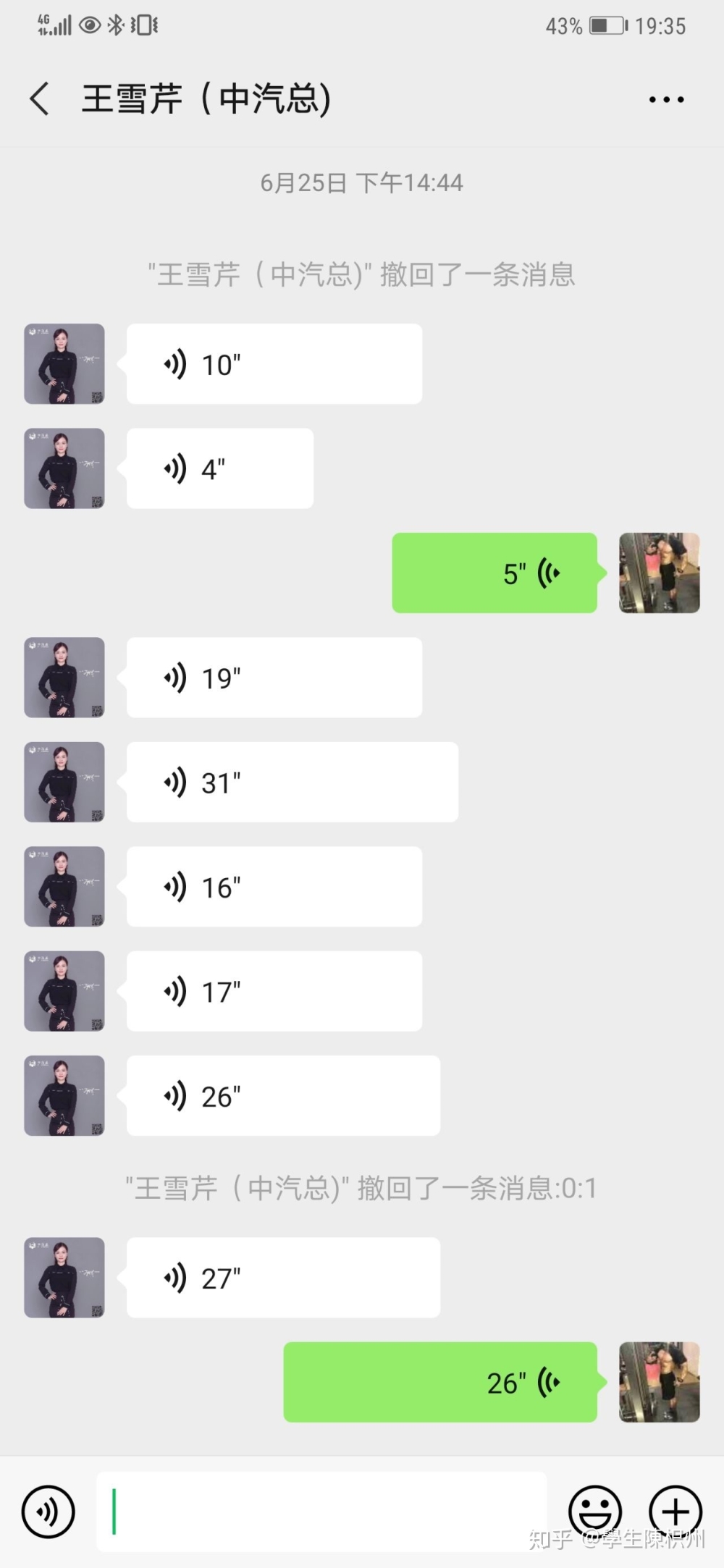Play the 4" voice message
The height and width of the screenshot is (1568, 724).
click(x=219, y=468)
